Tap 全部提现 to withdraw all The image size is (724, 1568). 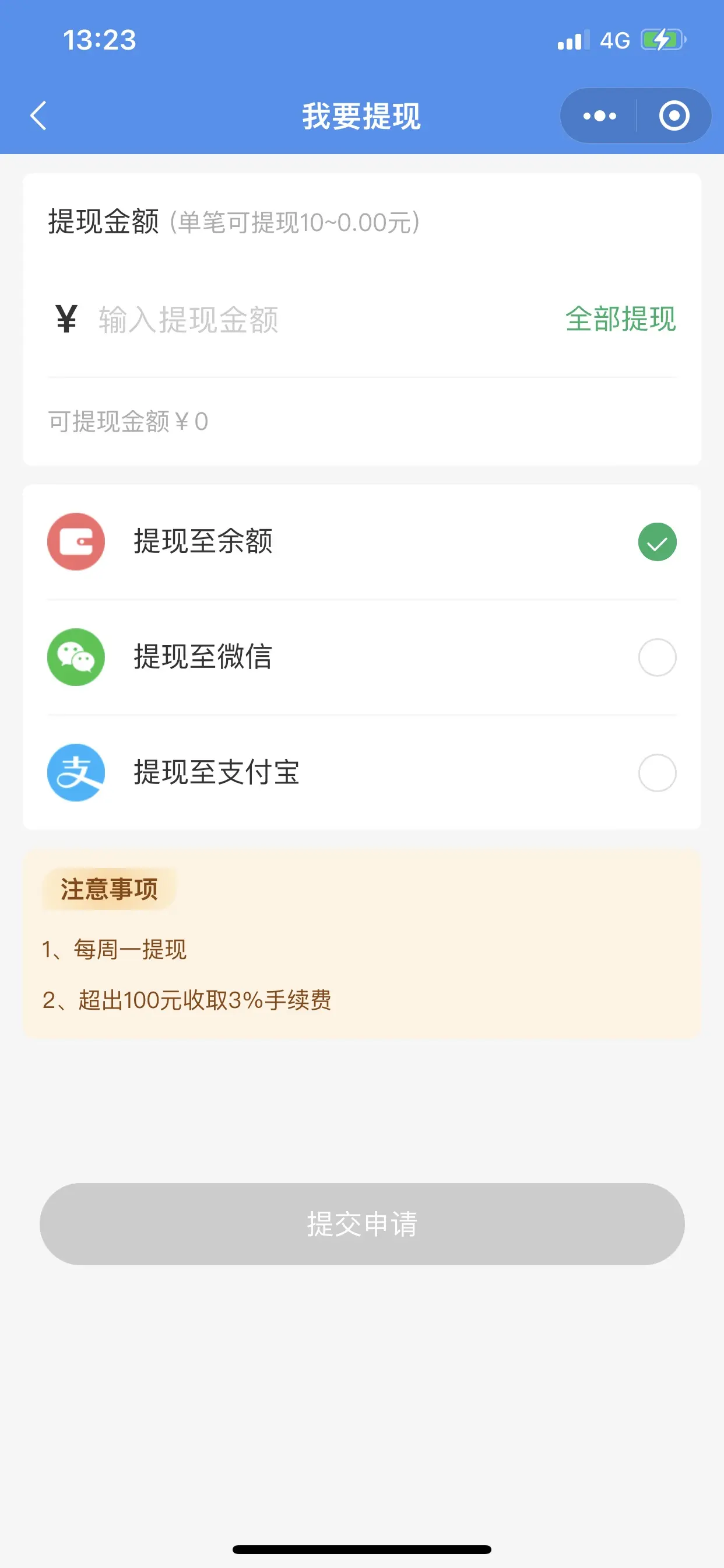(620, 320)
